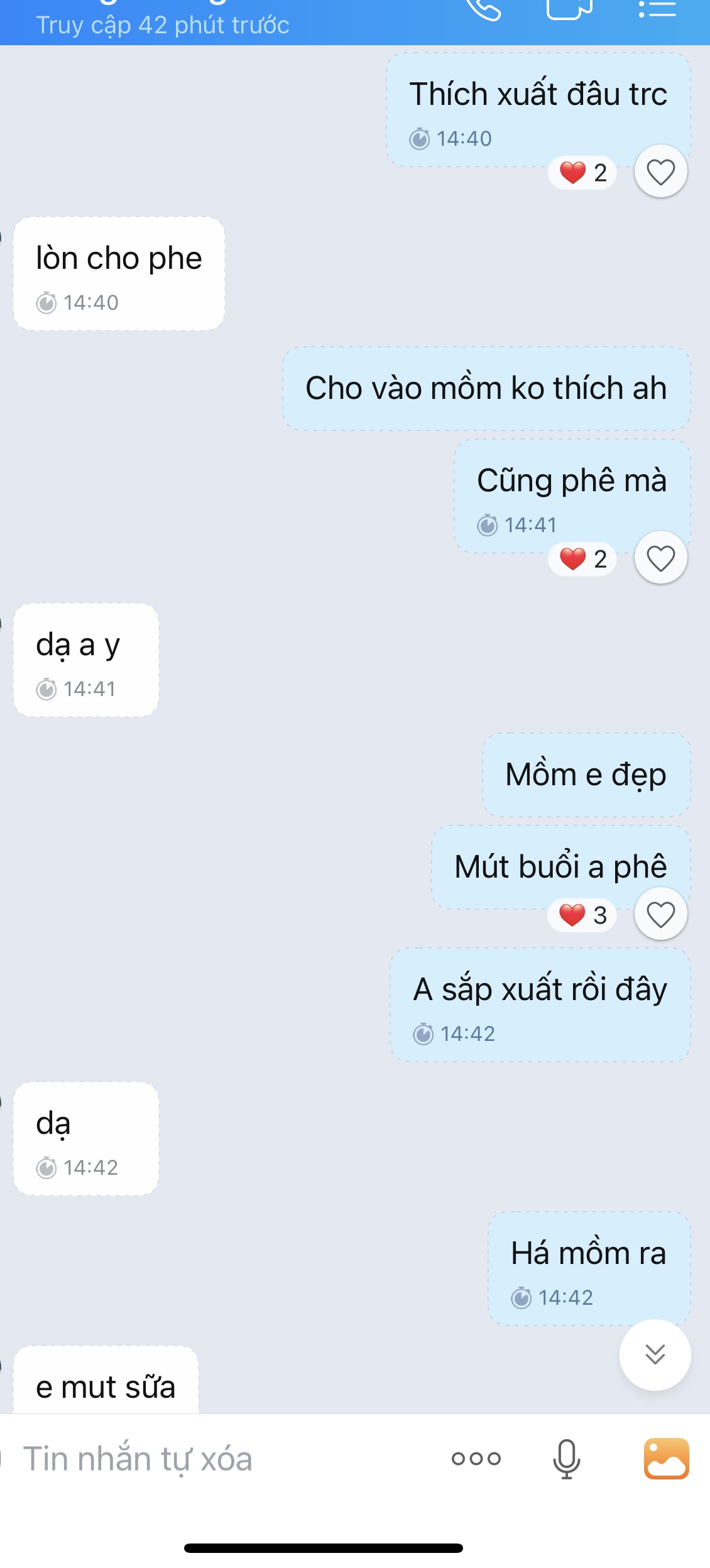Jump to latest messages with down chevrons
The height and width of the screenshot is (1568, 710).
pyautogui.click(x=655, y=1354)
